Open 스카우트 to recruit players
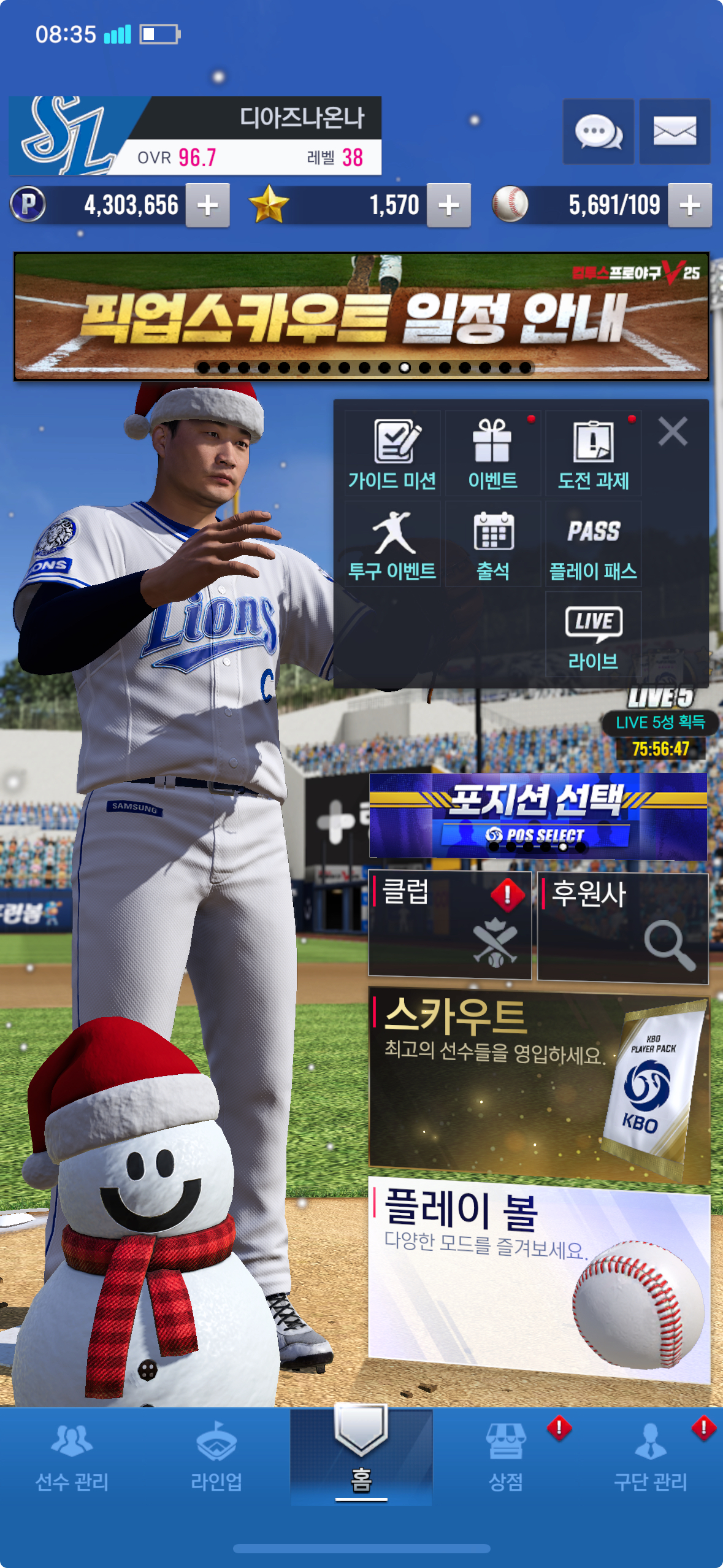The image size is (723, 1568). click(x=538, y=1085)
